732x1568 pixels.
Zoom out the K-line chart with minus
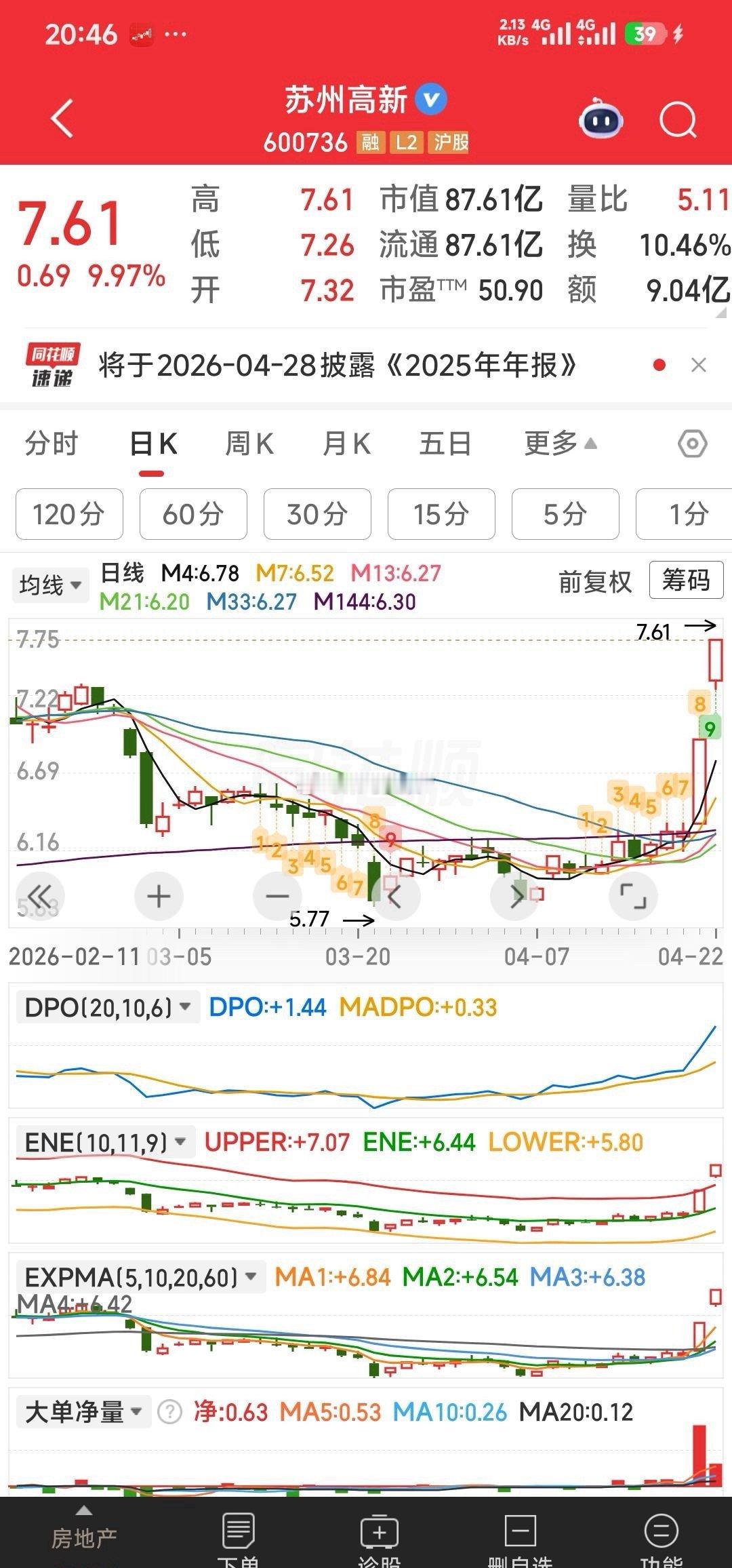pyautogui.click(x=277, y=897)
